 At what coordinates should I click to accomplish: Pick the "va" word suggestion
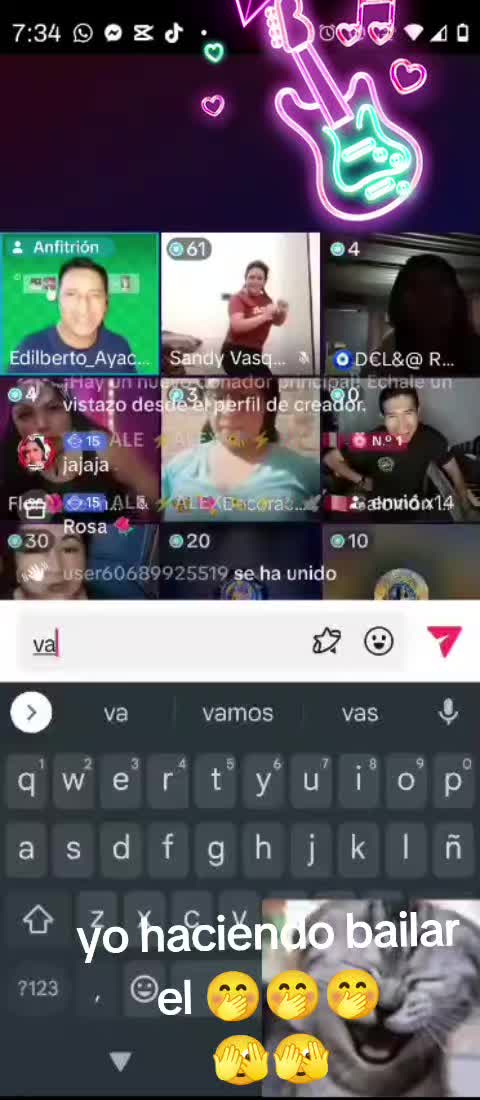[116, 713]
